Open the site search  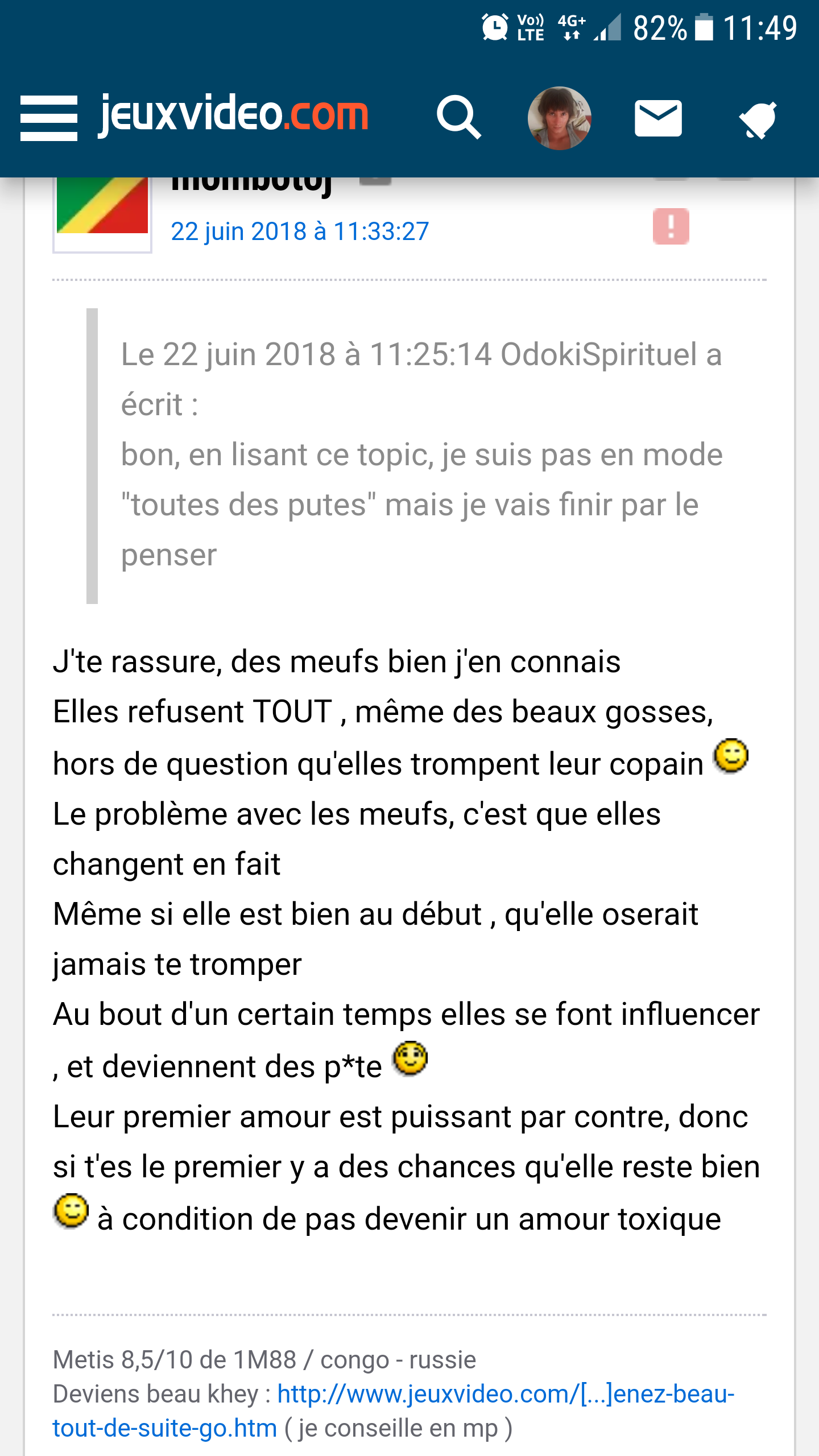pyautogui.click(x=458, y=118)
